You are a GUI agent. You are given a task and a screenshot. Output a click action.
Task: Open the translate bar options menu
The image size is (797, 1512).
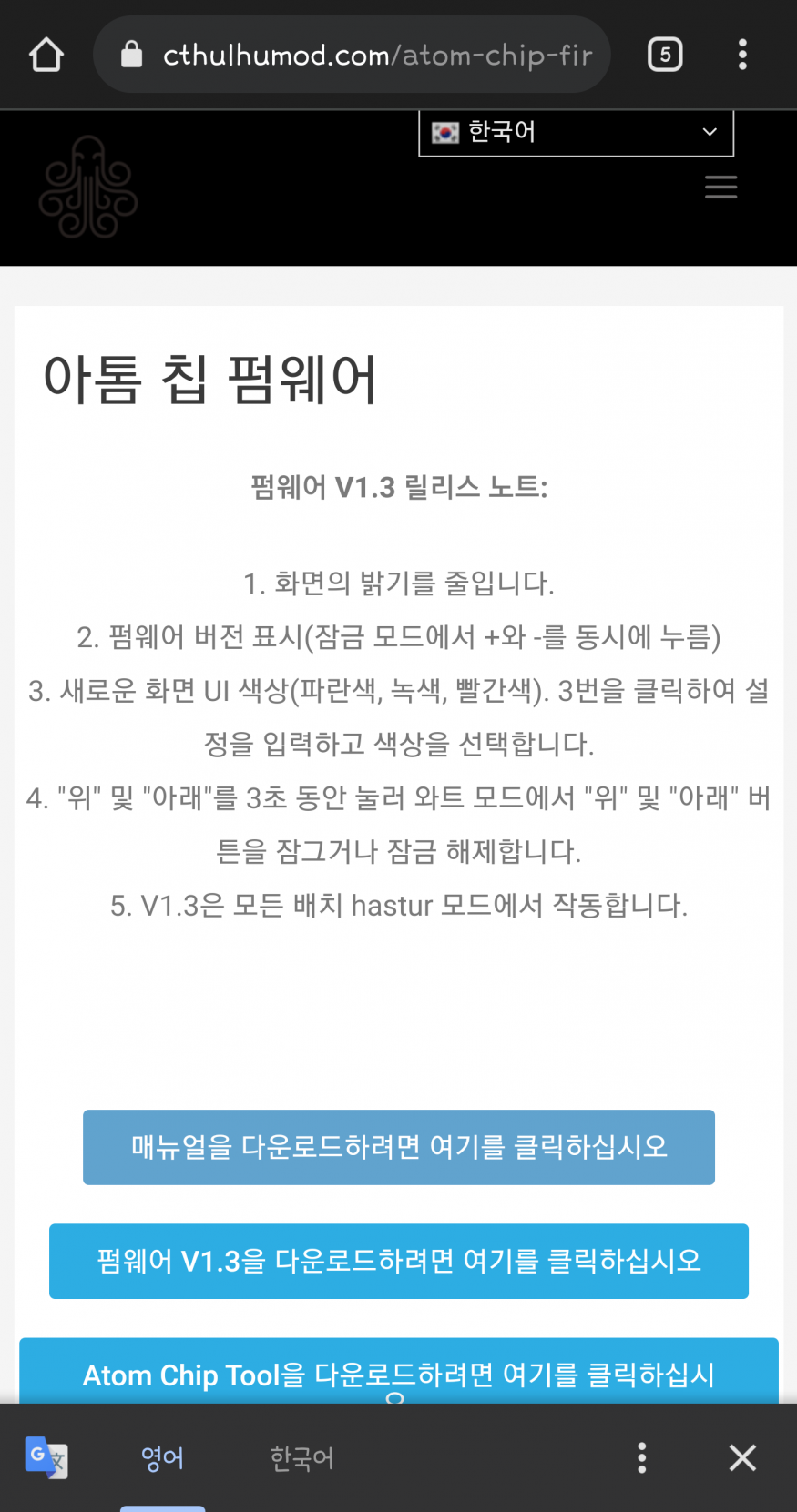tap(642, 1458)
